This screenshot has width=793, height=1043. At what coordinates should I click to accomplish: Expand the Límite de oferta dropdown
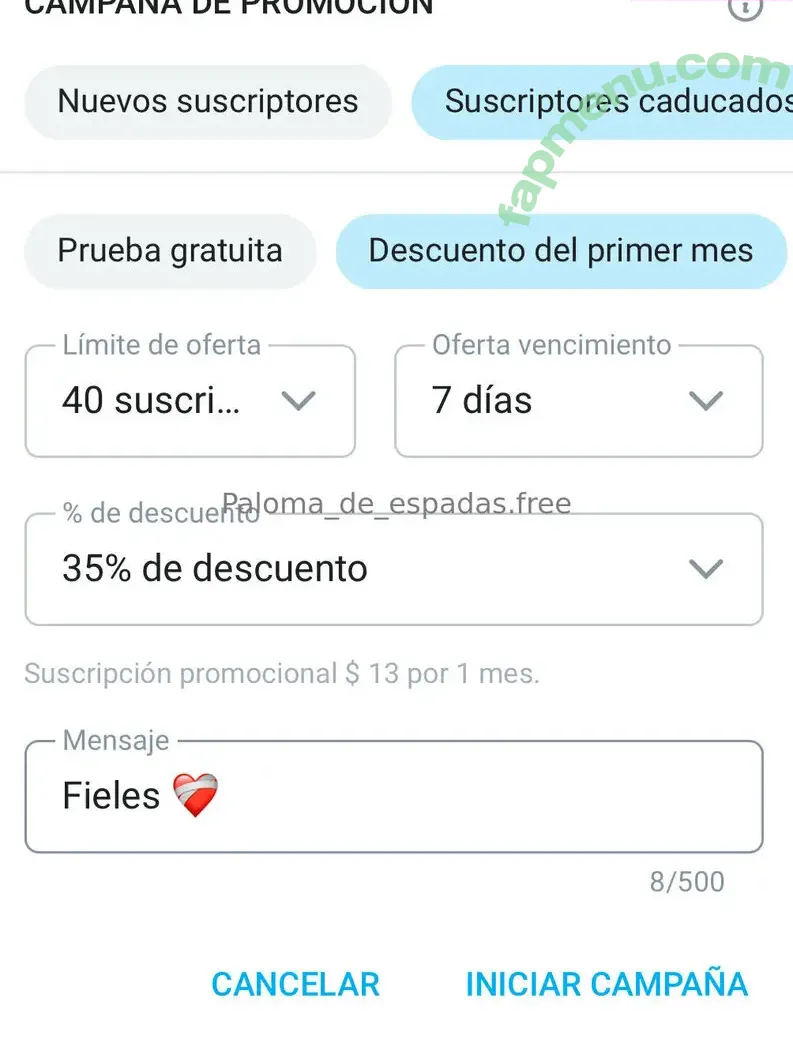(190, 401)
